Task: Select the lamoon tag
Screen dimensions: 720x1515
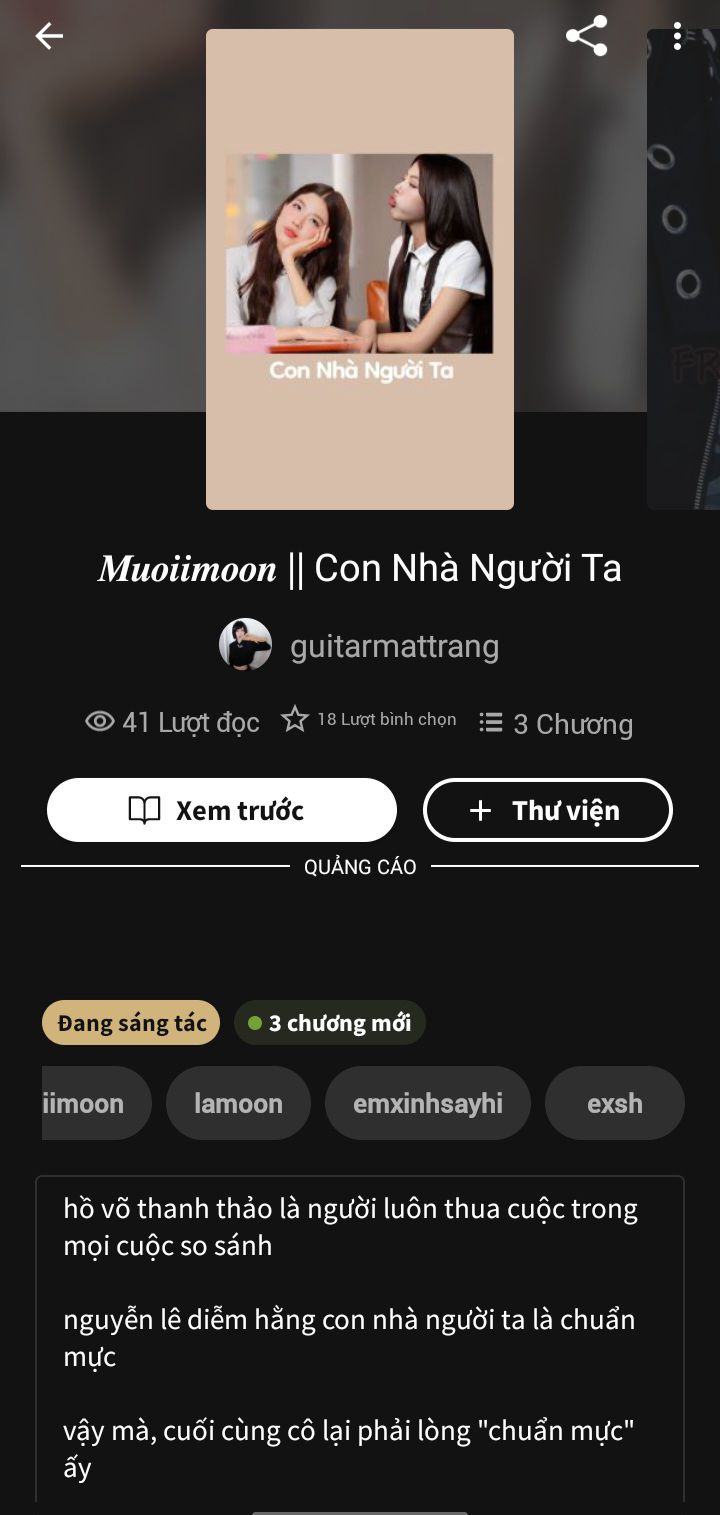Action: coord(238,1103)
